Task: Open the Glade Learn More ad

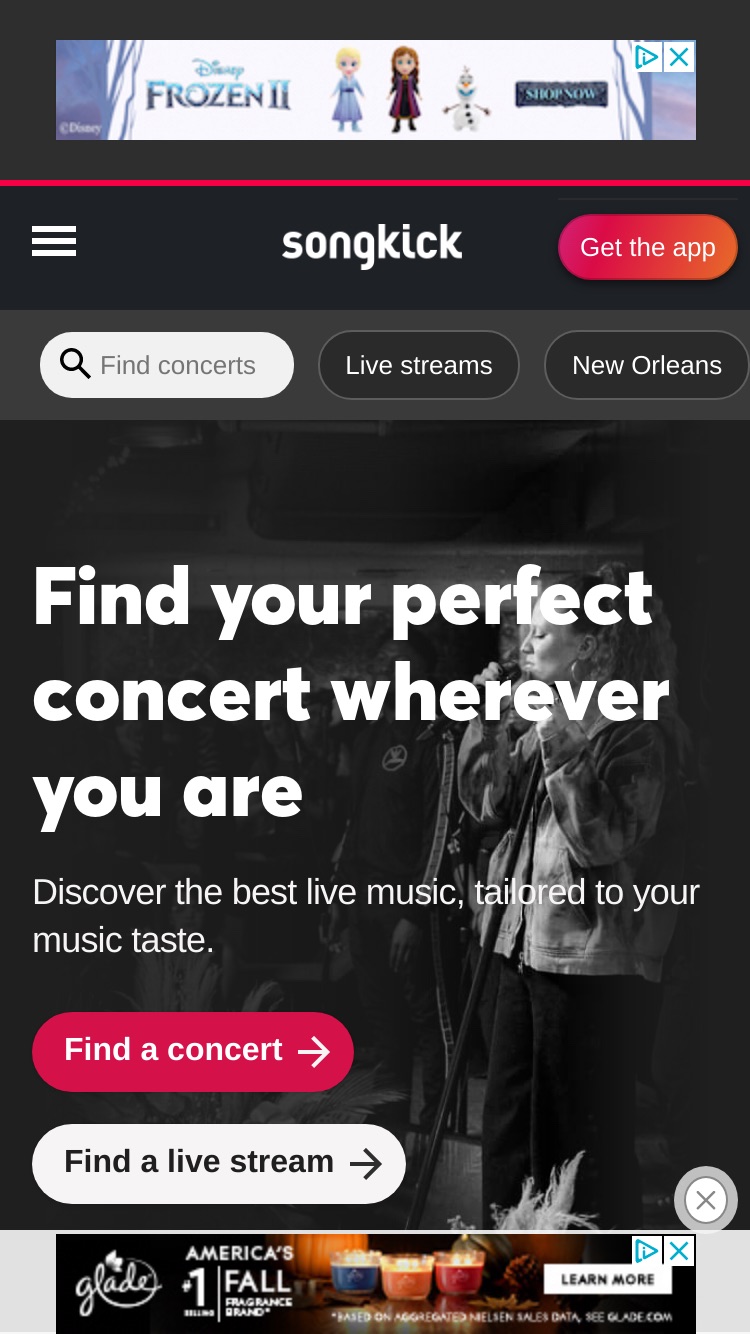Action: 606,1279
